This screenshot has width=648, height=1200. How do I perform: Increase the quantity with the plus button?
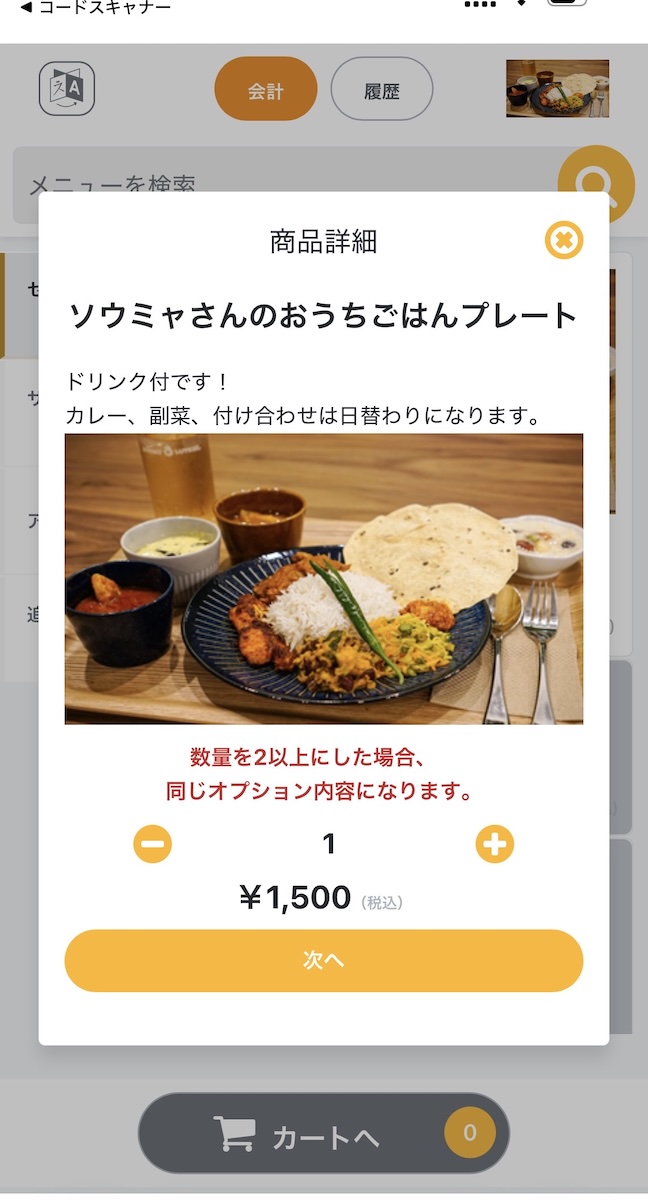494,845
